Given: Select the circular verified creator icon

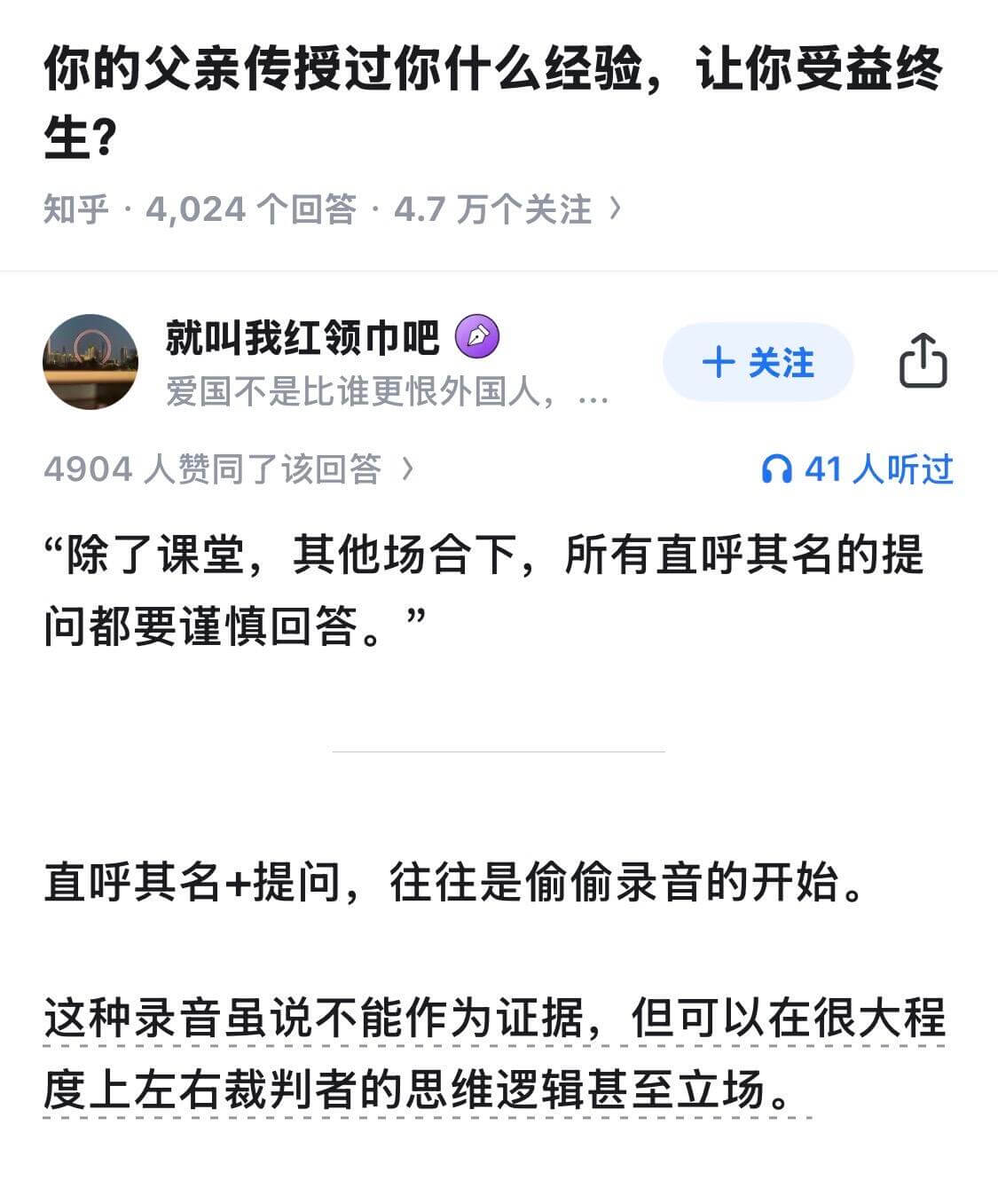Looking at the screenshot, I should coord(478,337).
